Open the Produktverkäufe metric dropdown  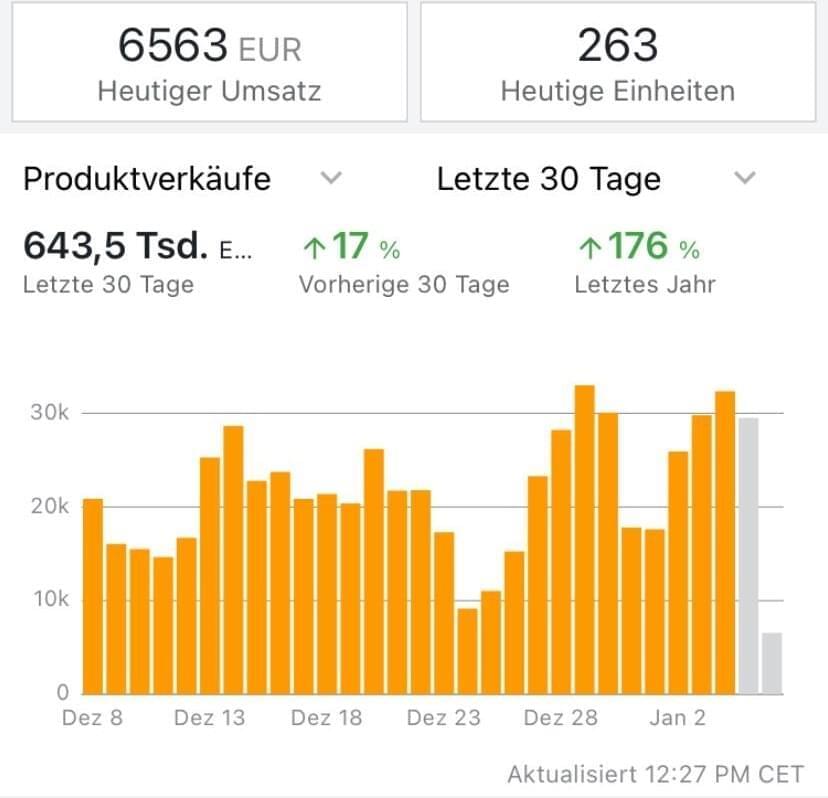tap(331, 179)
